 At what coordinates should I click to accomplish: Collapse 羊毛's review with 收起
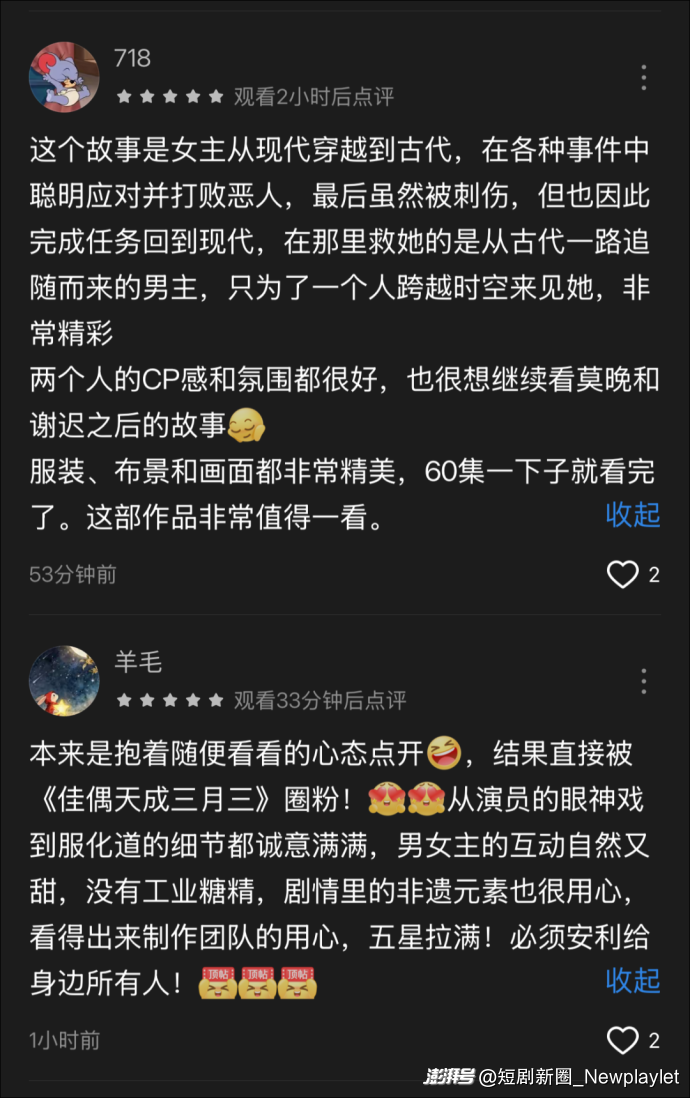tap(633, 980)
